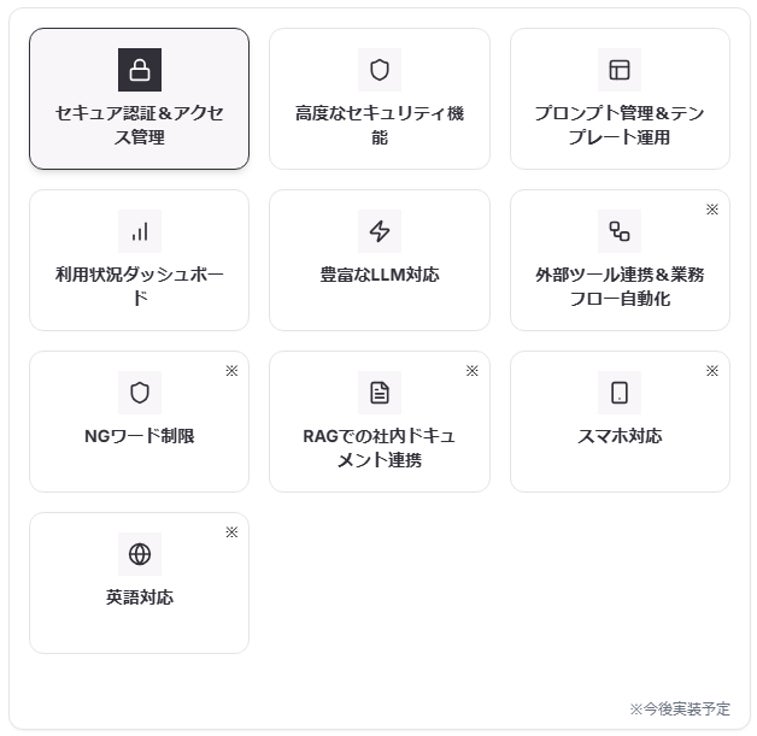Open the 利用状況ダッシュボード card
The height and width of the screenshot is (736, 757).
(139, 260)
